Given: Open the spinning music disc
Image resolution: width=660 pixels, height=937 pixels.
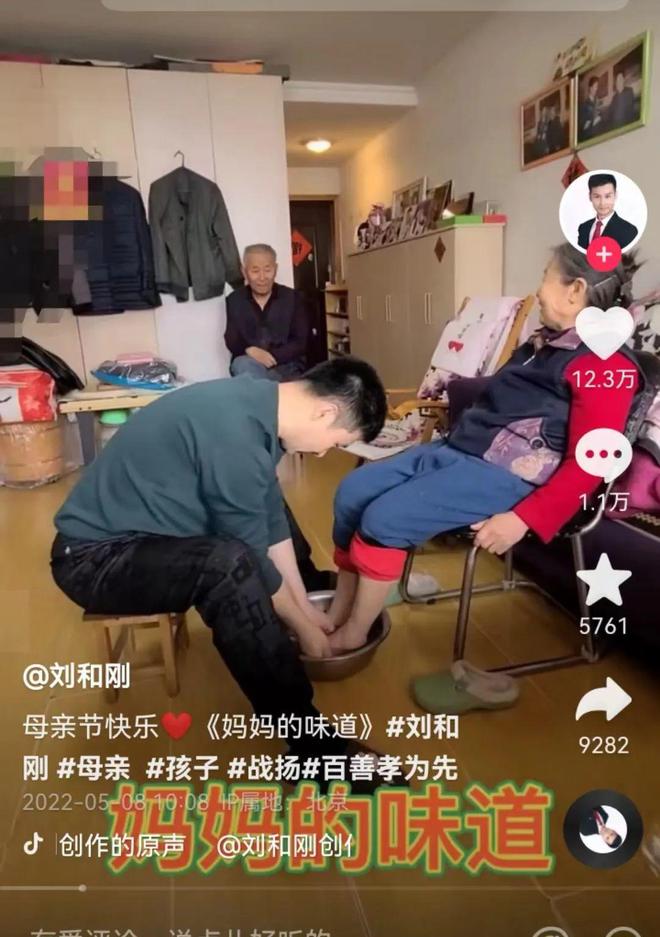Looking at the screenshot, I should [x=602, y=828].
